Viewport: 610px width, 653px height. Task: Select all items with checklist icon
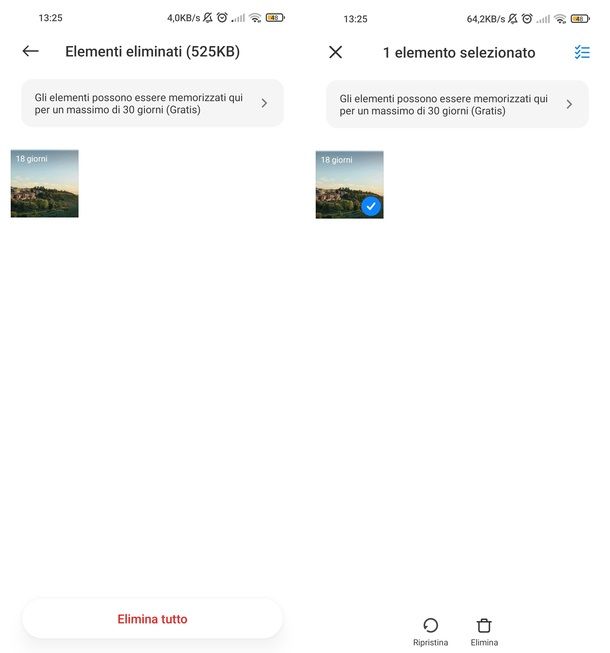[582, 52]
